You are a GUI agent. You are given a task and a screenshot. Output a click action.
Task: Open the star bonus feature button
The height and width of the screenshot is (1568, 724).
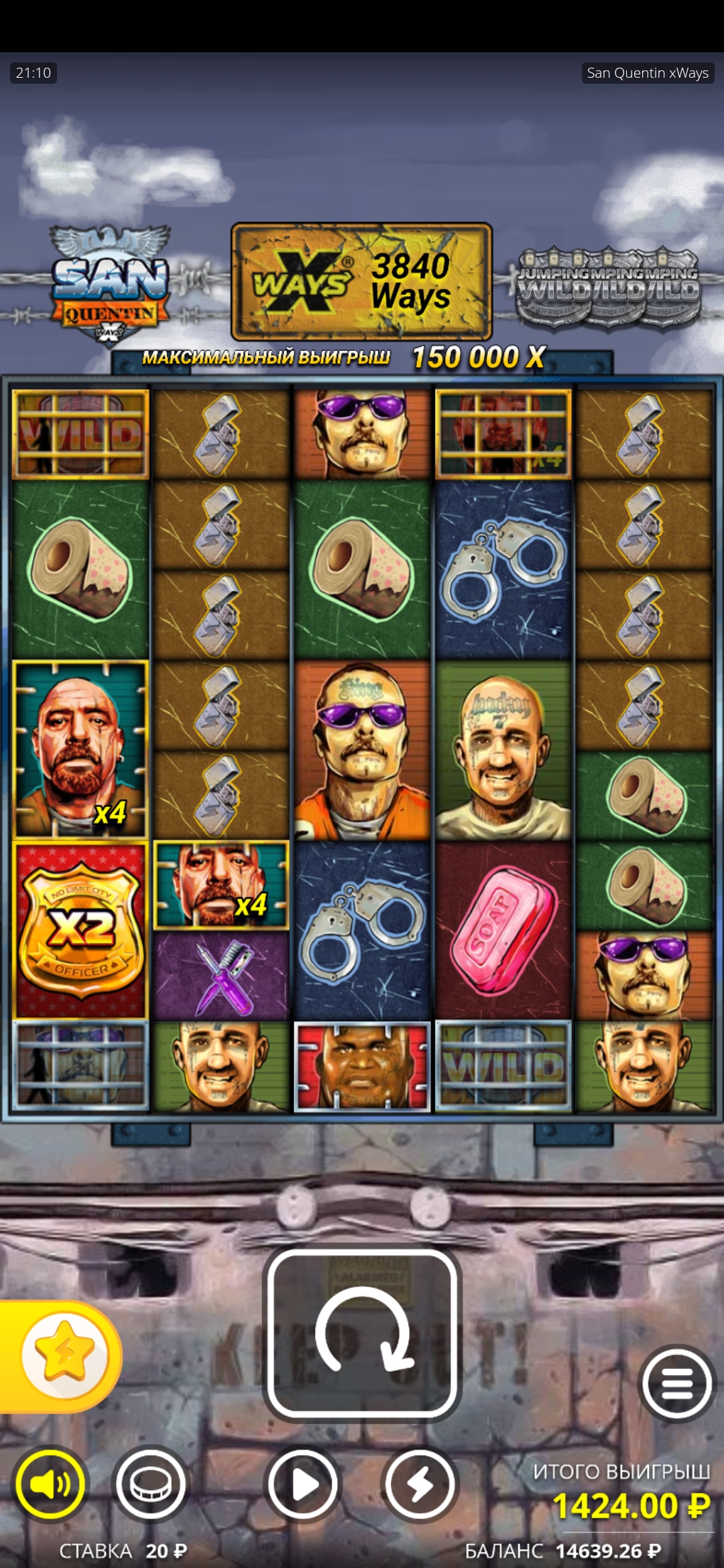coord(64,1356)
